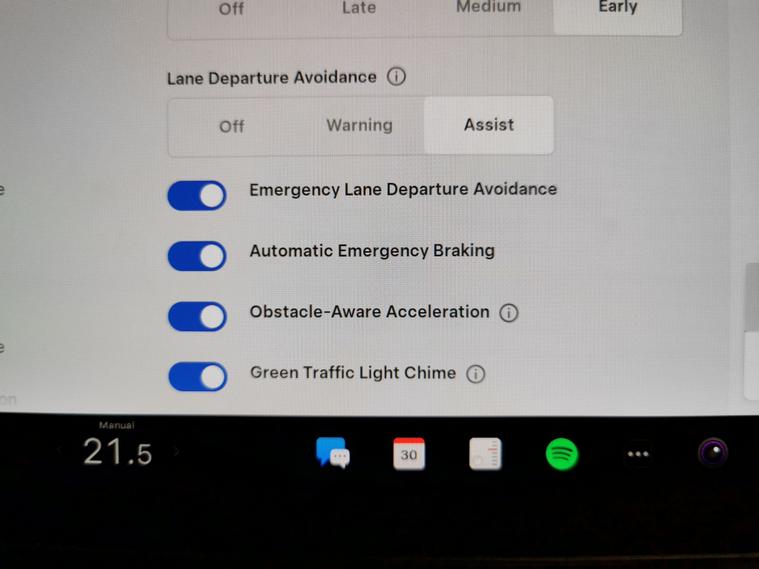Select the Medium option in the top row

[x=487, y=8]
